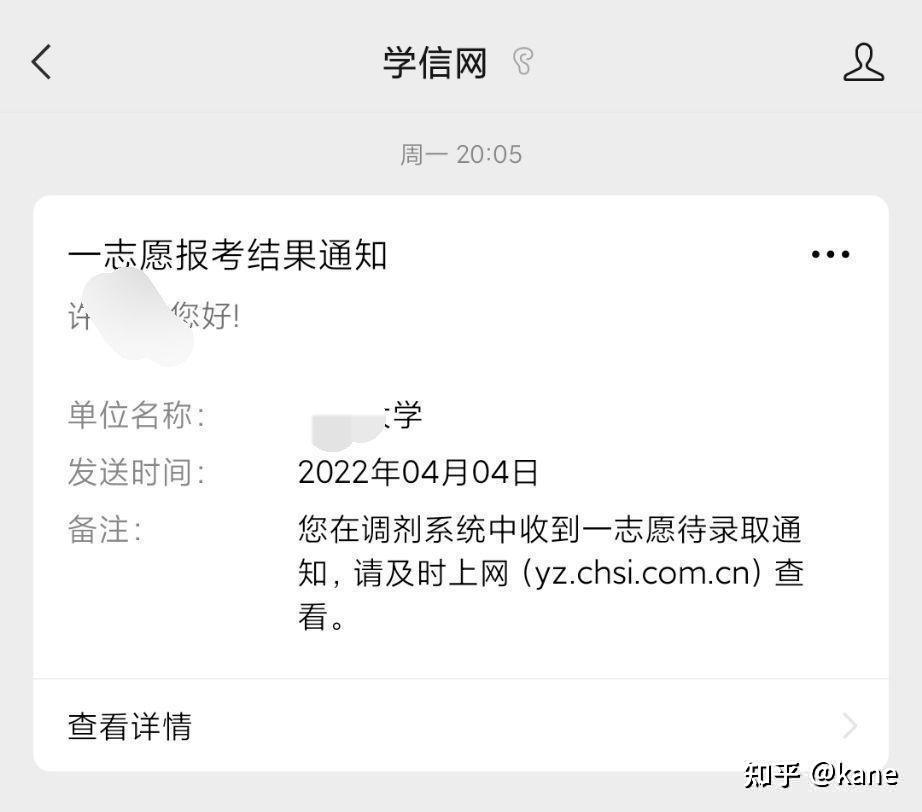Open the 学信网 account profile icon
Viewport: 922px width, 812px height.
click(x=863, y=62)
